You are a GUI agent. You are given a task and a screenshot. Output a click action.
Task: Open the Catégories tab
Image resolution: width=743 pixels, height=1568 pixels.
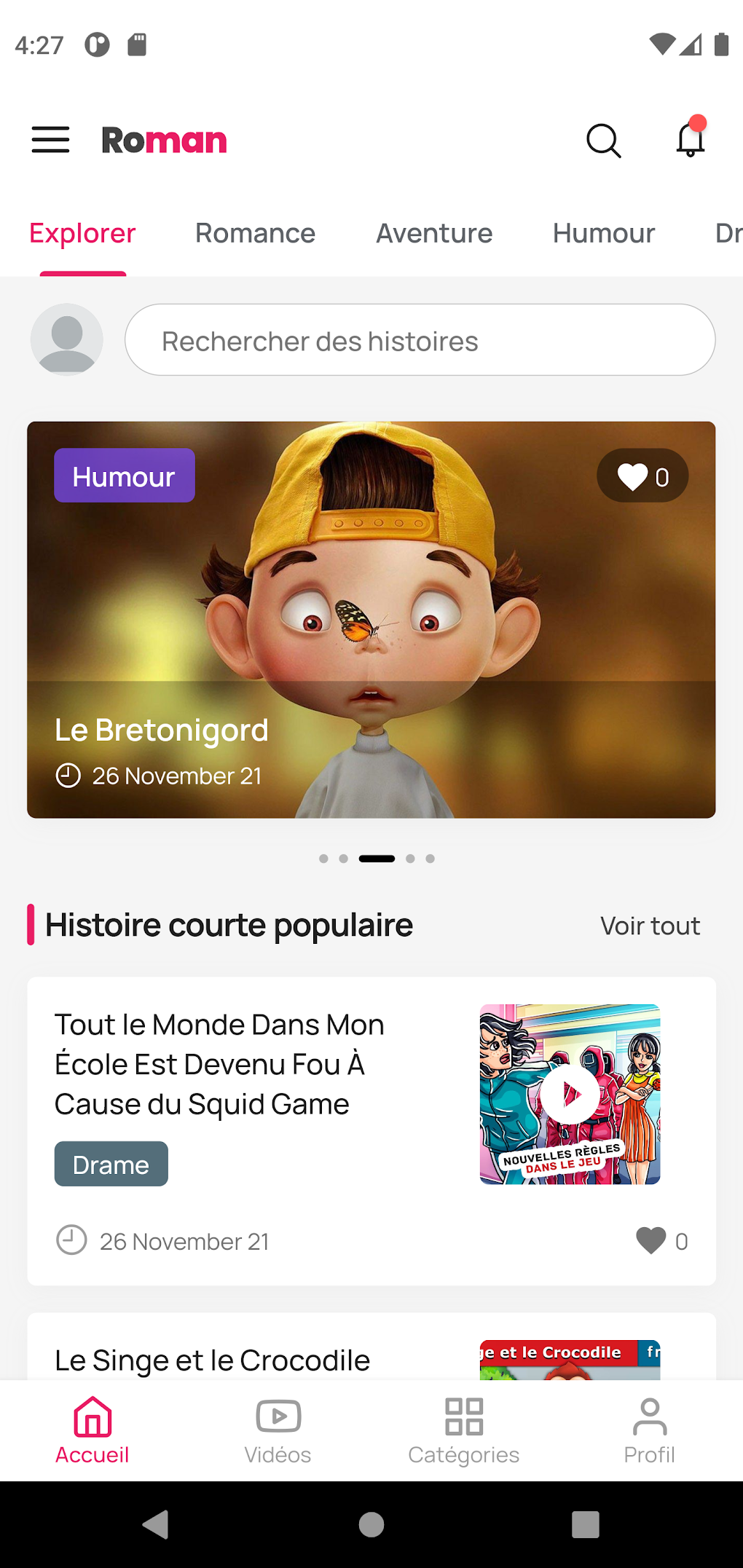pyautogui.click(x=463, y=1430)
